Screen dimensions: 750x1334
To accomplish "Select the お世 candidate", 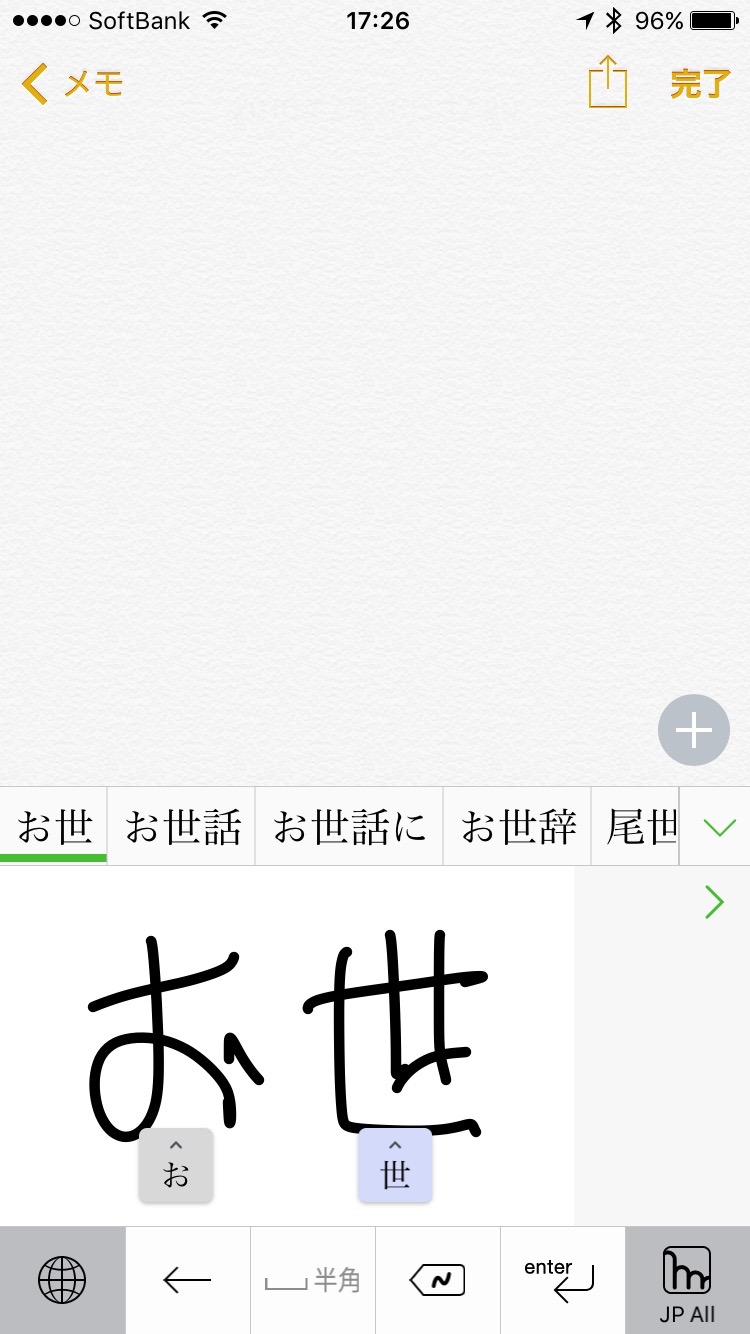I will (54, 827).
